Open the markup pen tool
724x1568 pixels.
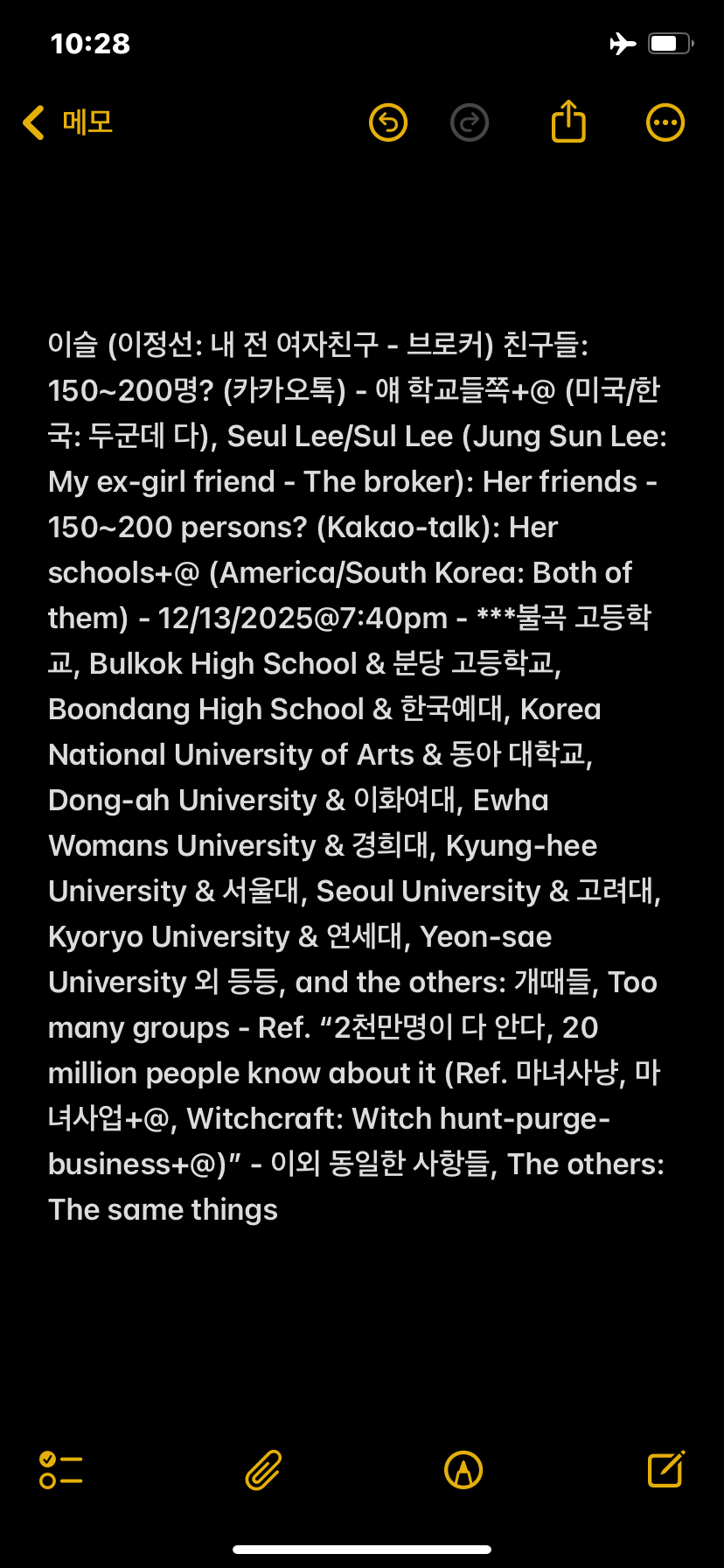(x=463, y=1470)
